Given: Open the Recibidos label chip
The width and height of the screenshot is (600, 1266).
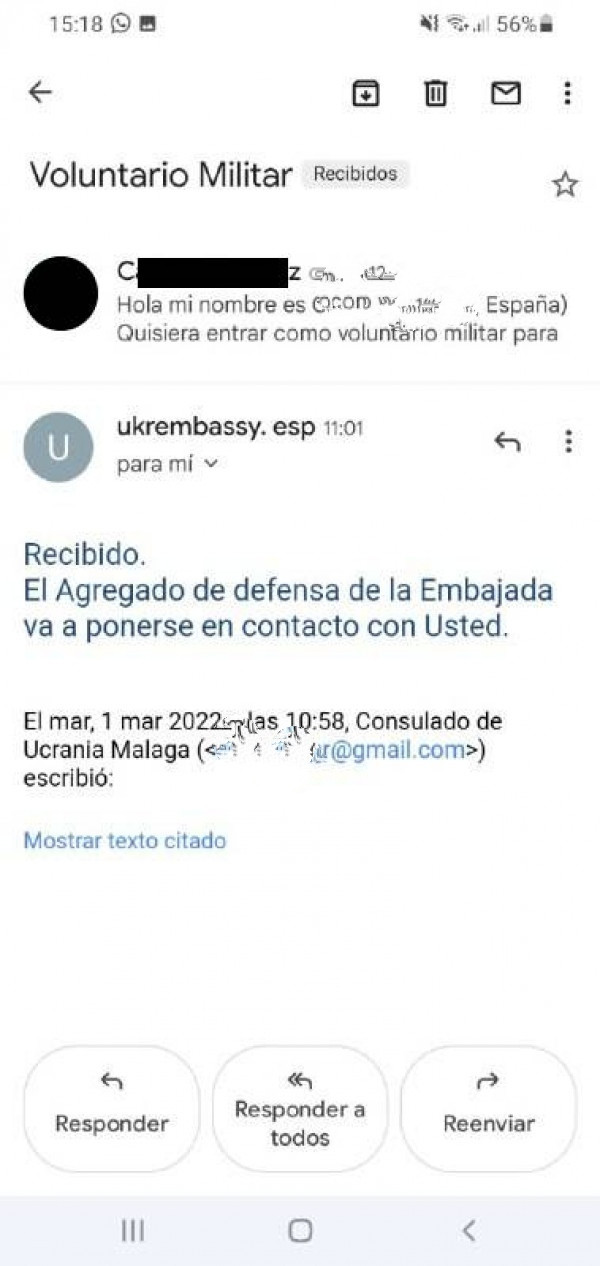Looking at the screenshot, I should tap(355, 174).
